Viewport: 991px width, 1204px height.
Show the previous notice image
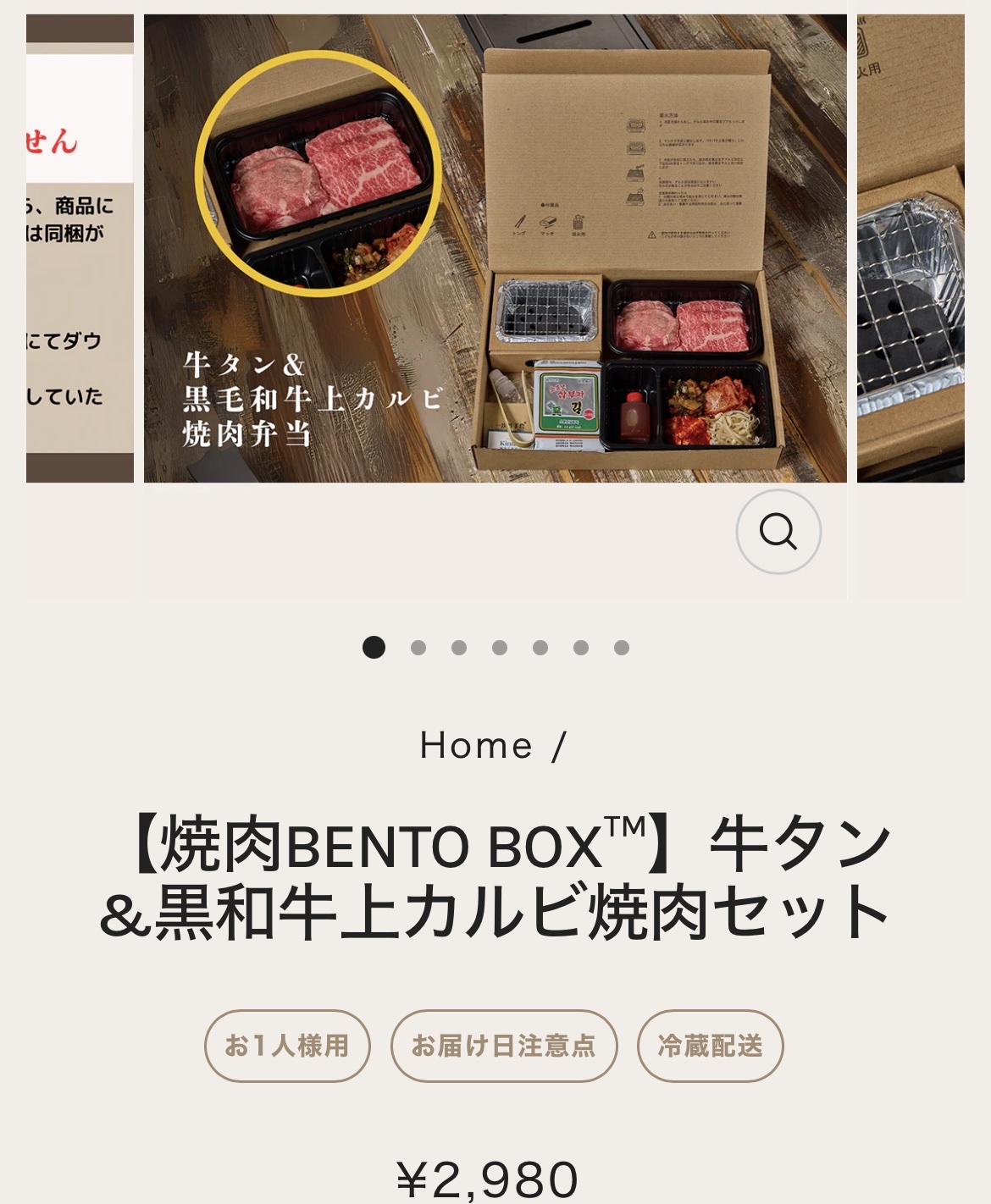point(80,248)
